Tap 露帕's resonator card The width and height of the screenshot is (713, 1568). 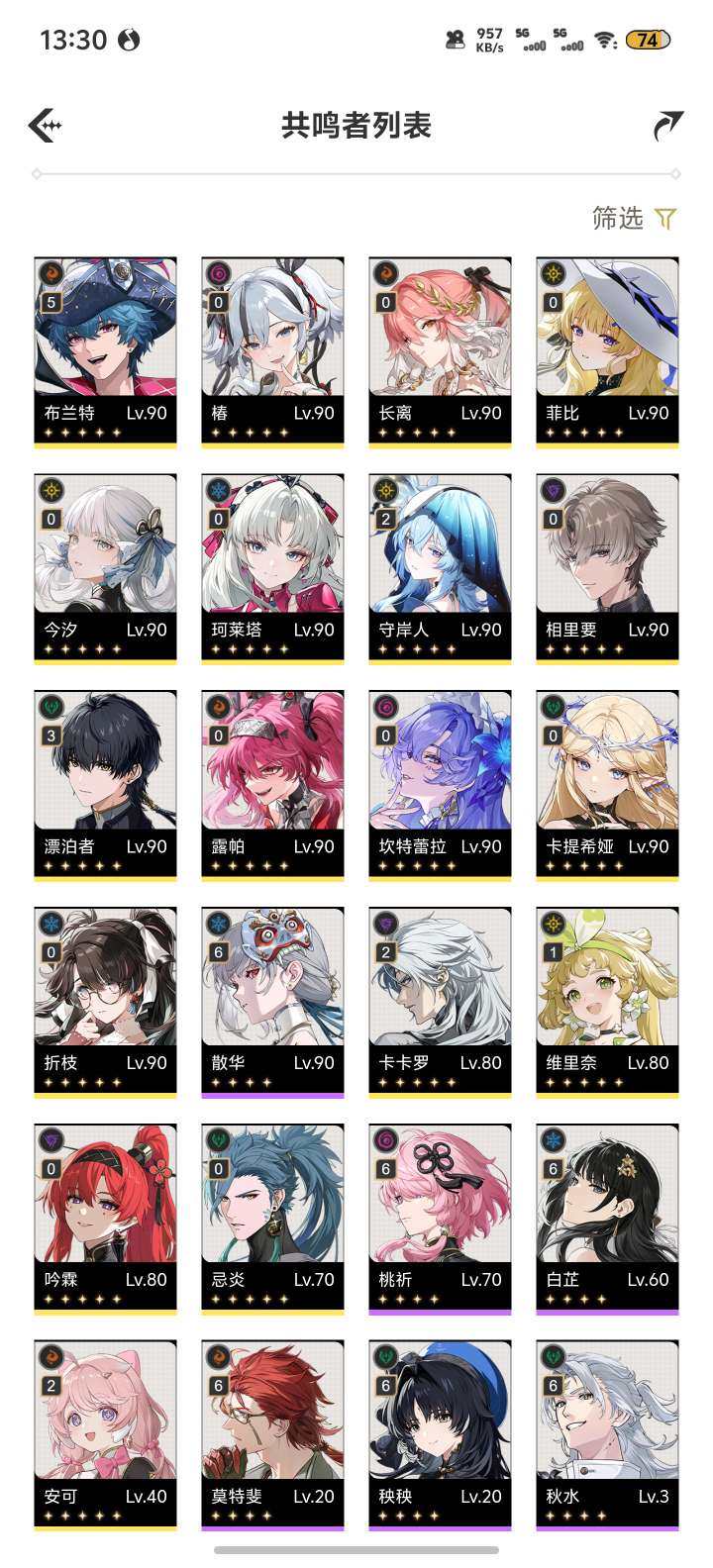(x=272, y=785)
